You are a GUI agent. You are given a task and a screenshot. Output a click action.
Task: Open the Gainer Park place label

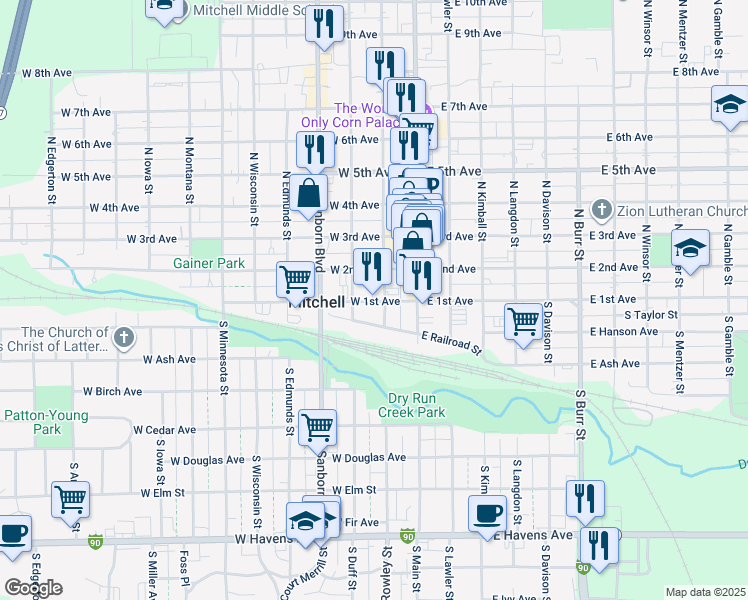point(208,263)
